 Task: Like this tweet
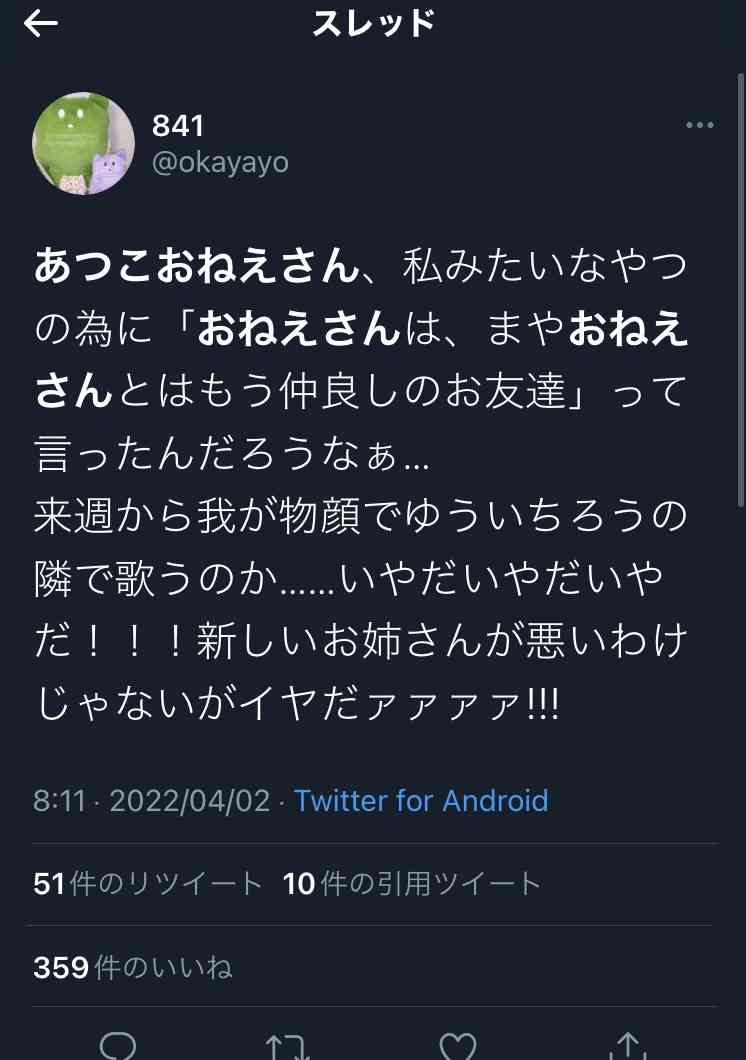(x=458, y=1045)
